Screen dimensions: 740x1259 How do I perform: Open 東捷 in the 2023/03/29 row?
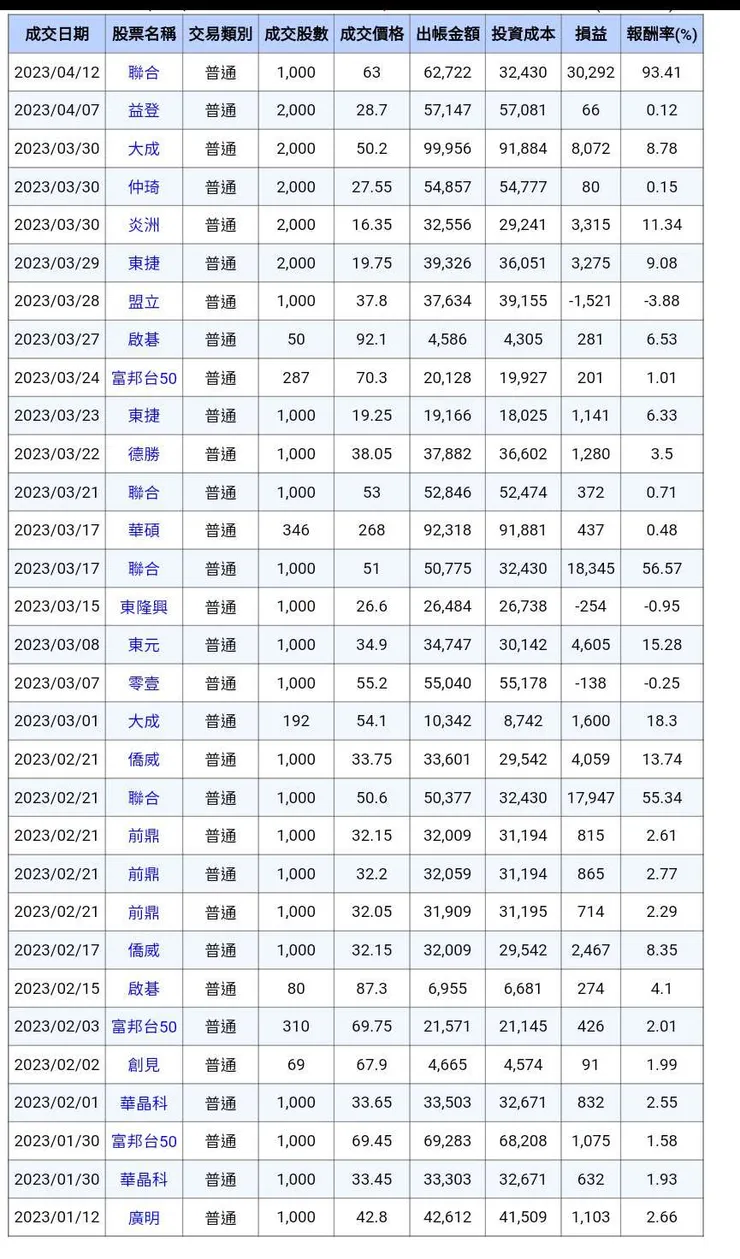tap(143, 263)
